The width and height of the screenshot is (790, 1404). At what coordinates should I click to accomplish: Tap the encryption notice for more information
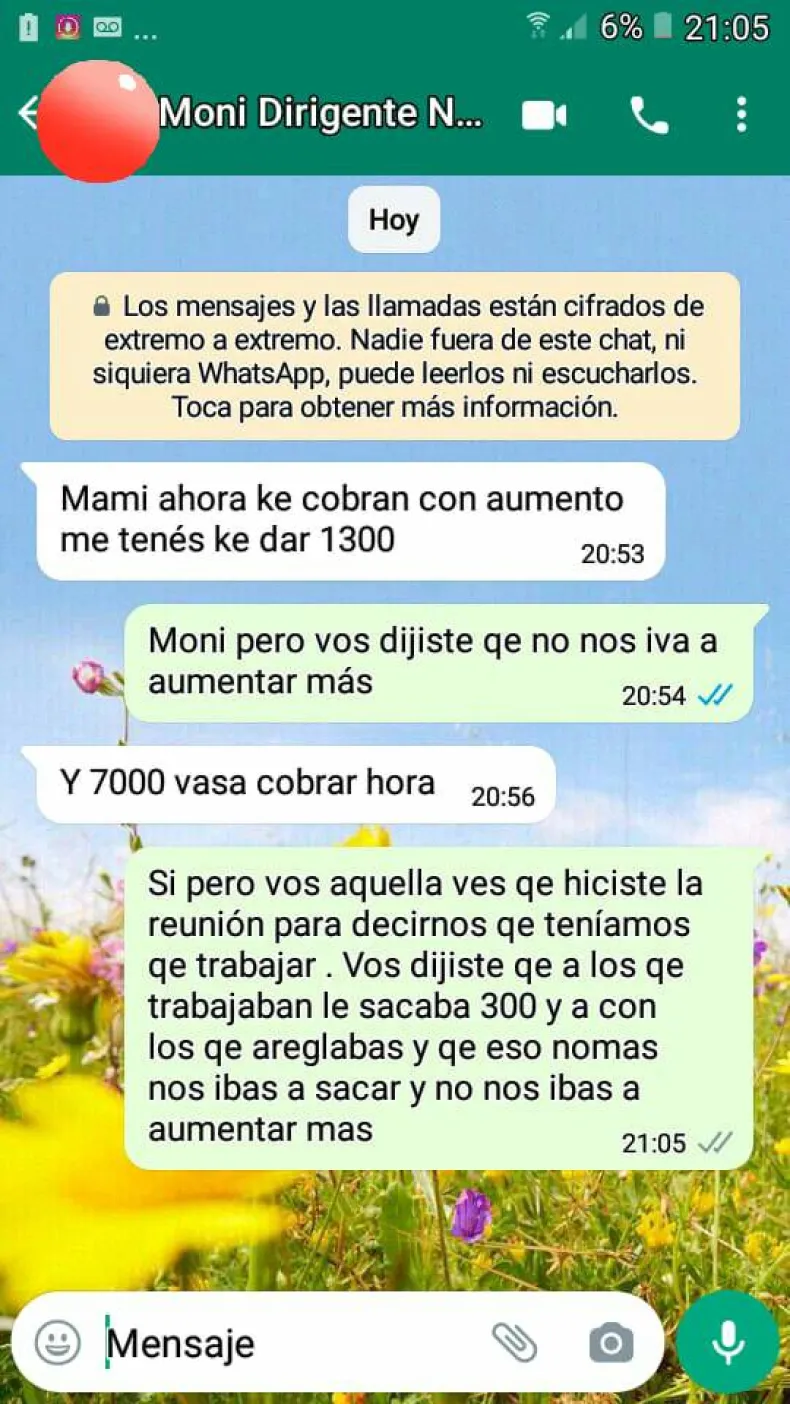coord(395,356)
